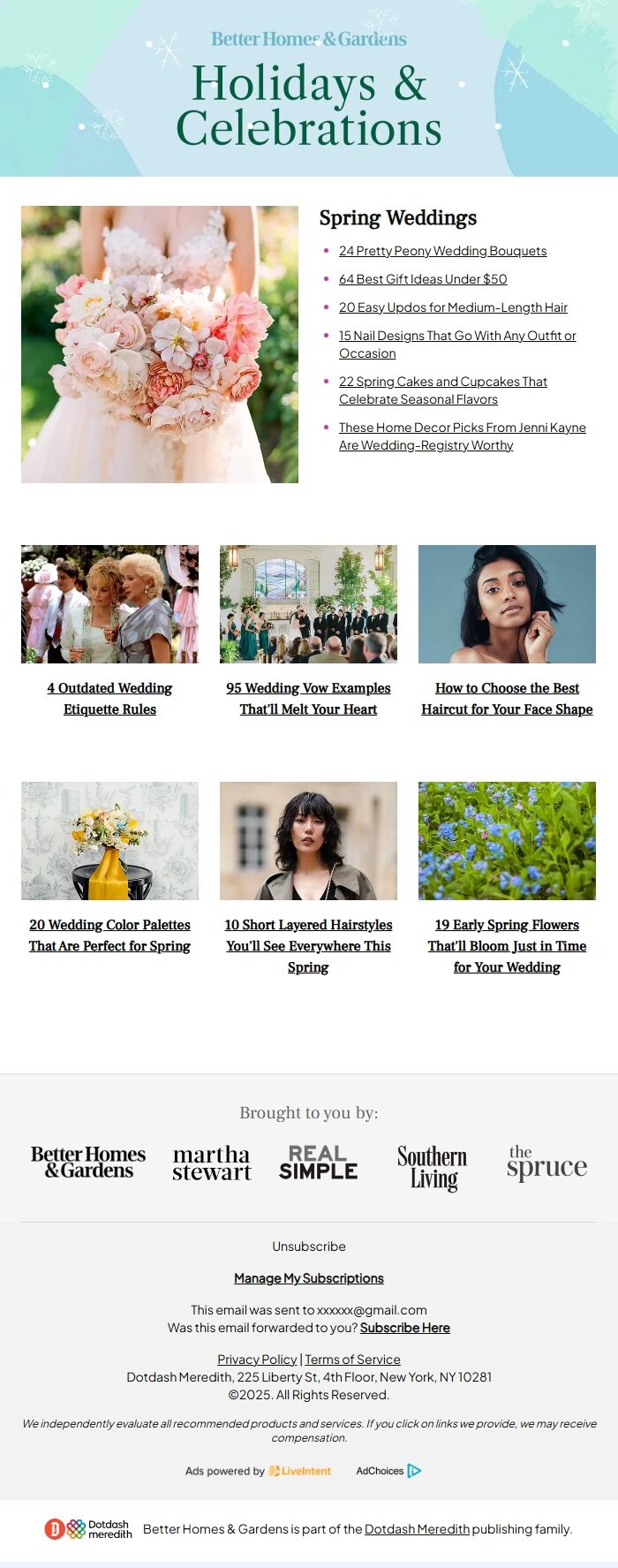The width and height of the screenshot is (618, 1568).
Task: Open 15 Nail Designs article link
Action: tap(456, 336)
